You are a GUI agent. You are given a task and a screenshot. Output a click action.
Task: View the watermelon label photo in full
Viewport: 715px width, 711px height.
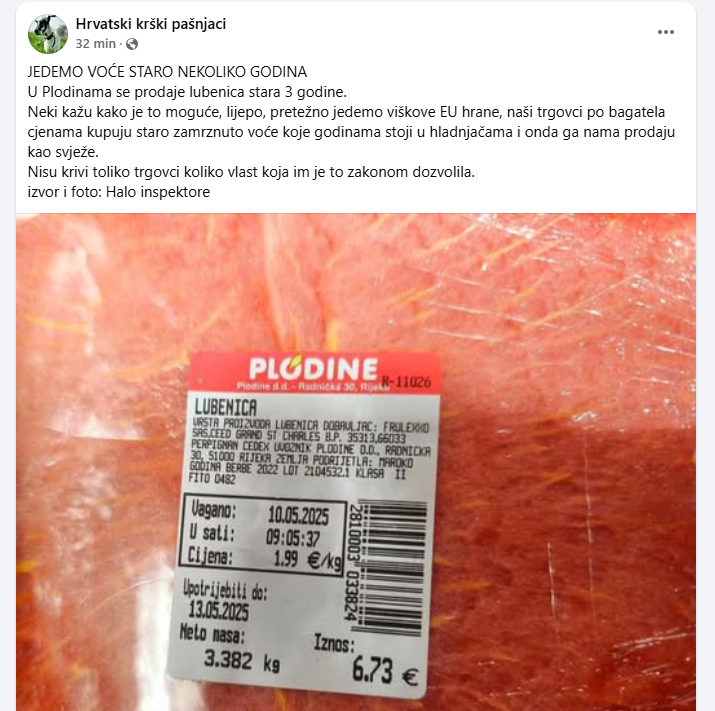coord(357,460)
